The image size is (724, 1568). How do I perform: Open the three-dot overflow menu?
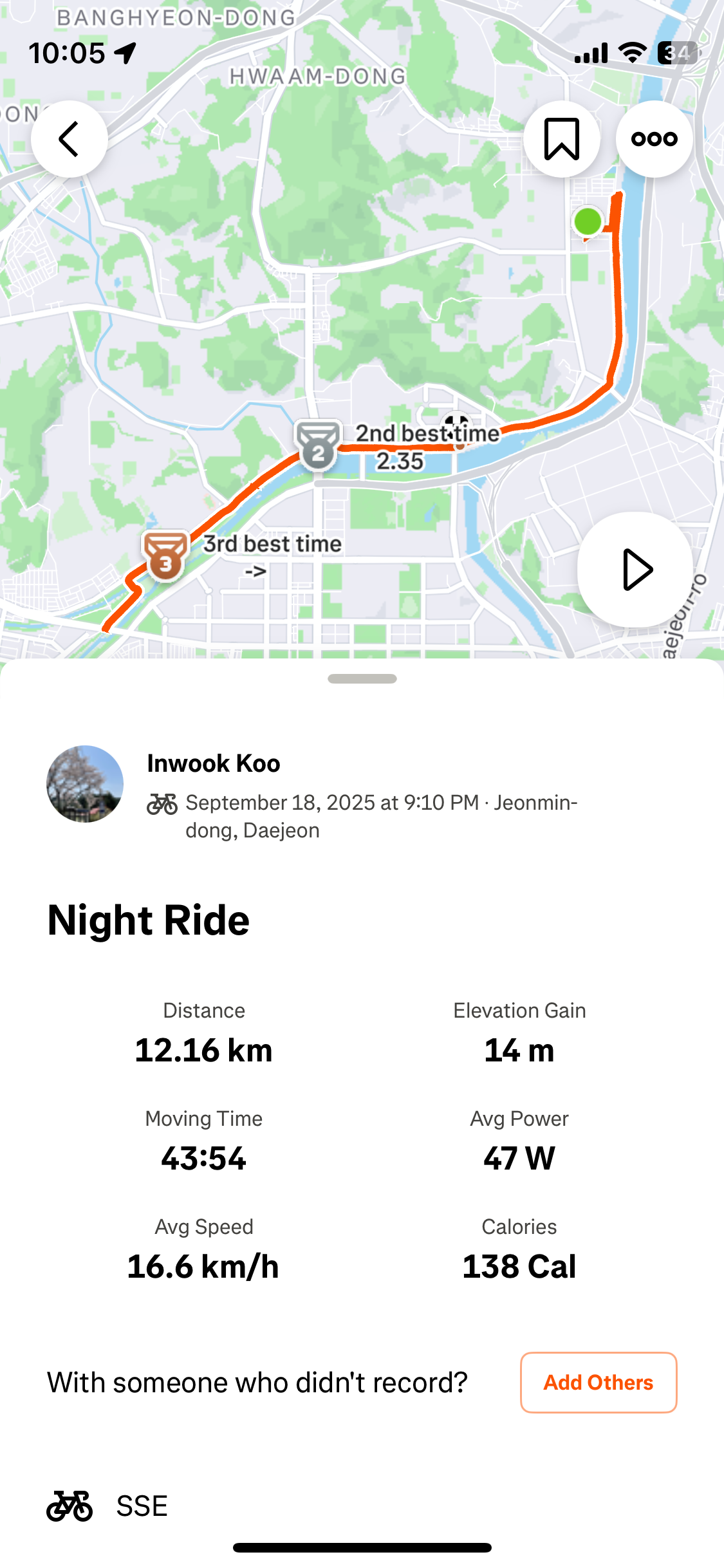tap(654, 139)
